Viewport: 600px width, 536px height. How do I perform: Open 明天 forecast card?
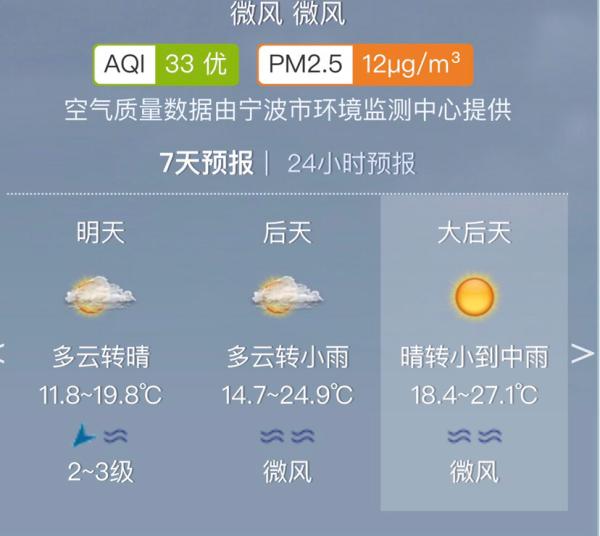coord(101,350)
